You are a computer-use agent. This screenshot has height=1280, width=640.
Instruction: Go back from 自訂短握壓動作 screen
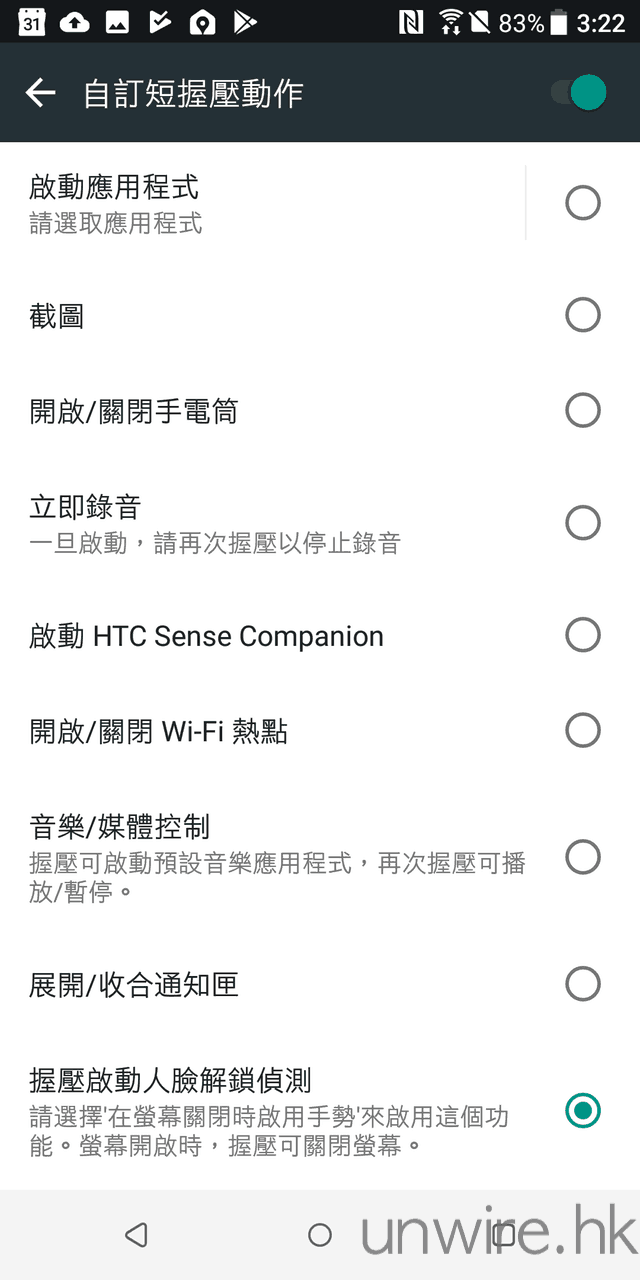tap(40, 94)
